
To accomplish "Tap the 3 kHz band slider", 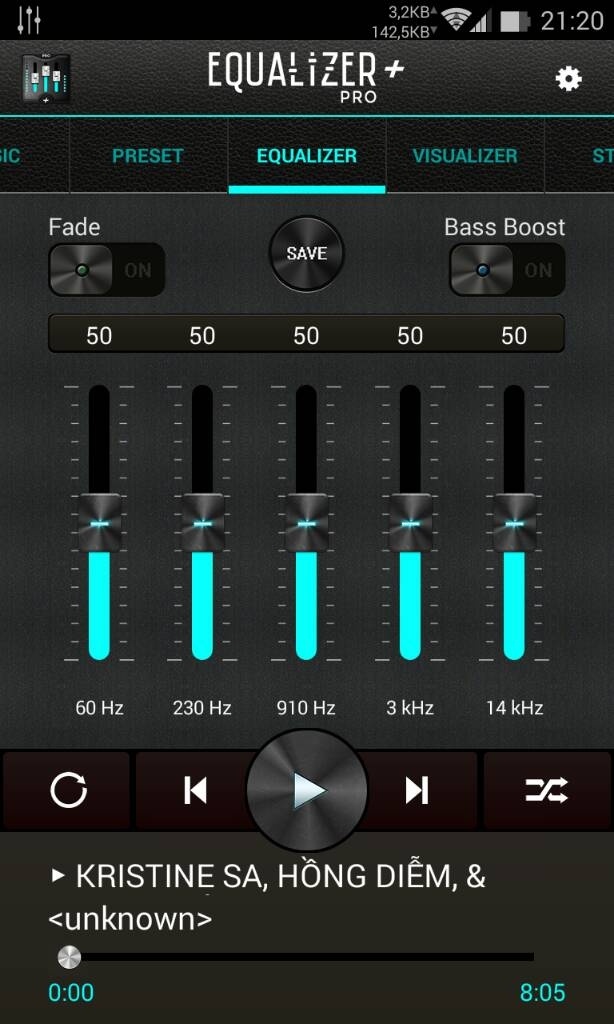I will [x=410, y=523].
